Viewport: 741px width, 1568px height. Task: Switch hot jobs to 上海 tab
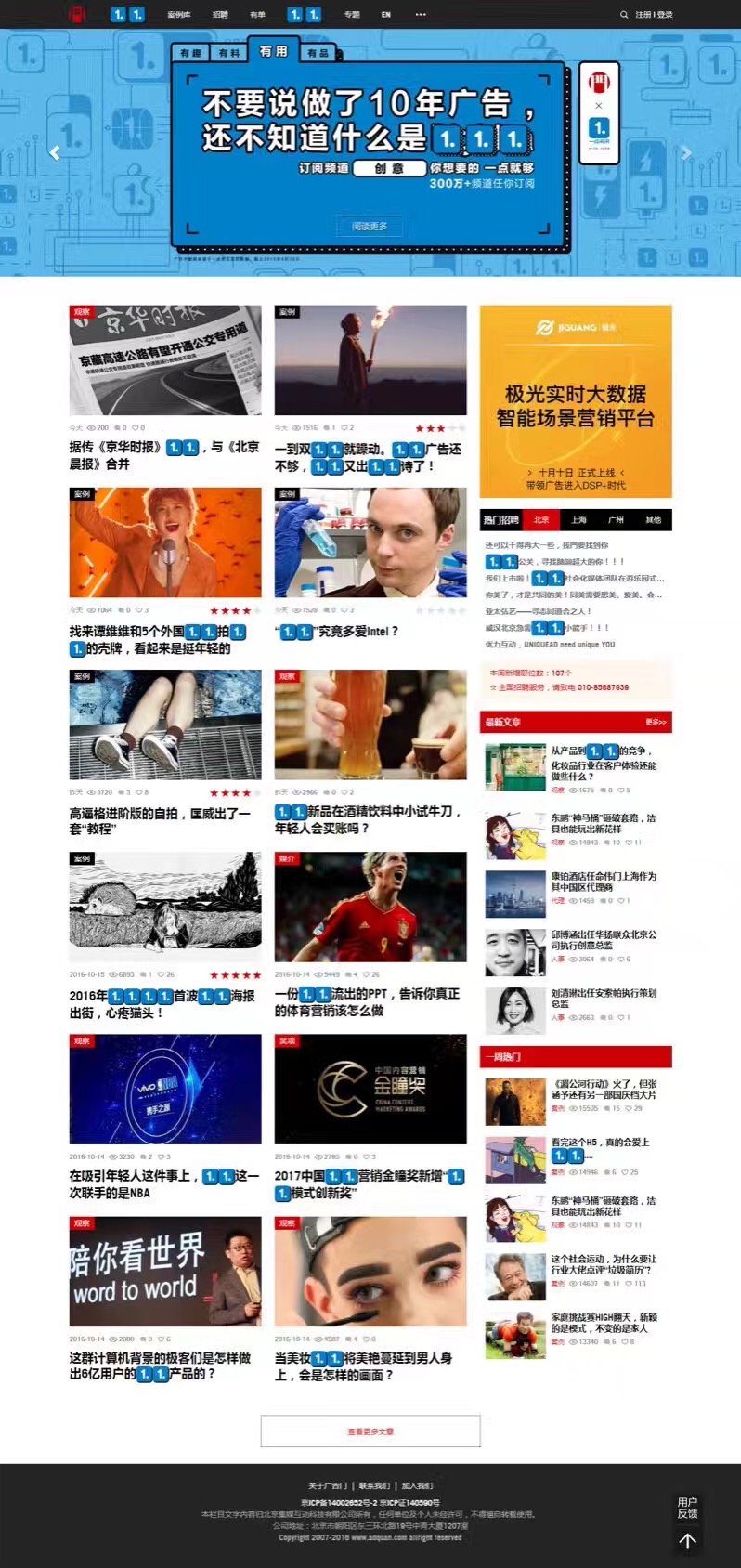[578, 520]
